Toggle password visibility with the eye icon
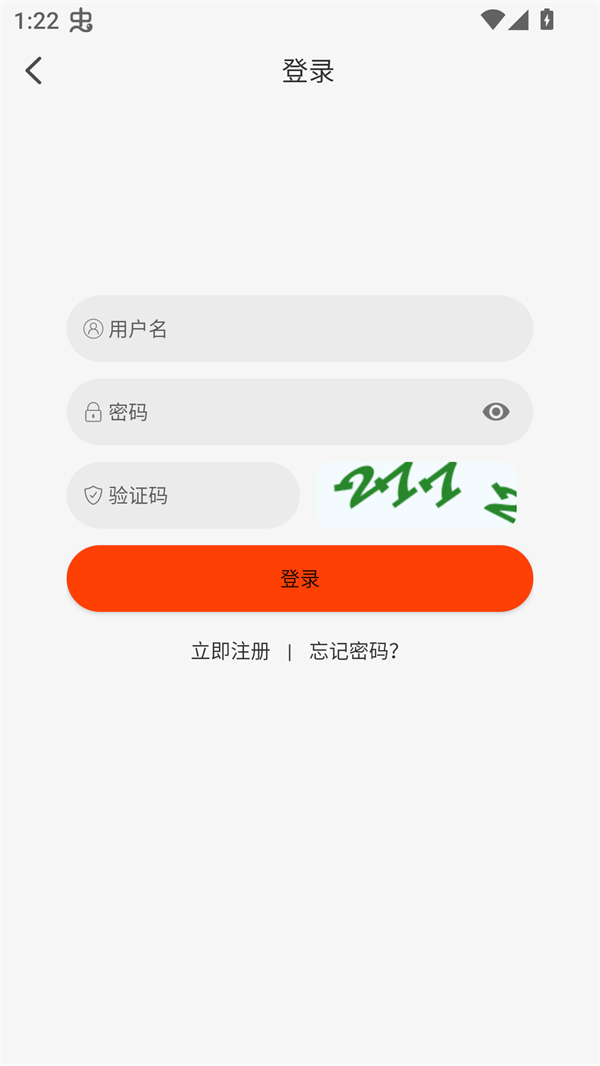600x1066 pixels. pyautogui.click(x=496, y=412)
